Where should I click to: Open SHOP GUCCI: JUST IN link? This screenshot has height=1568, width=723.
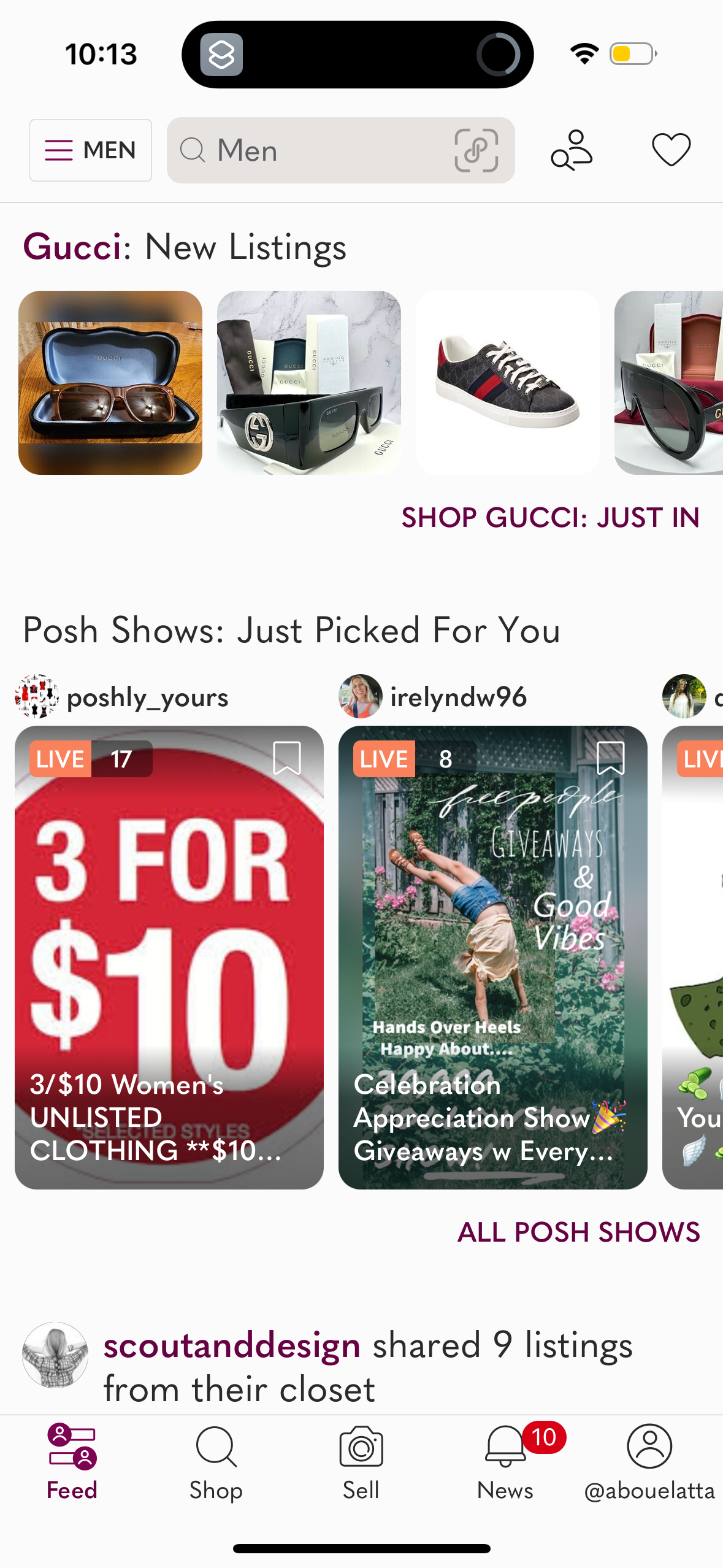tap(550, 517)
